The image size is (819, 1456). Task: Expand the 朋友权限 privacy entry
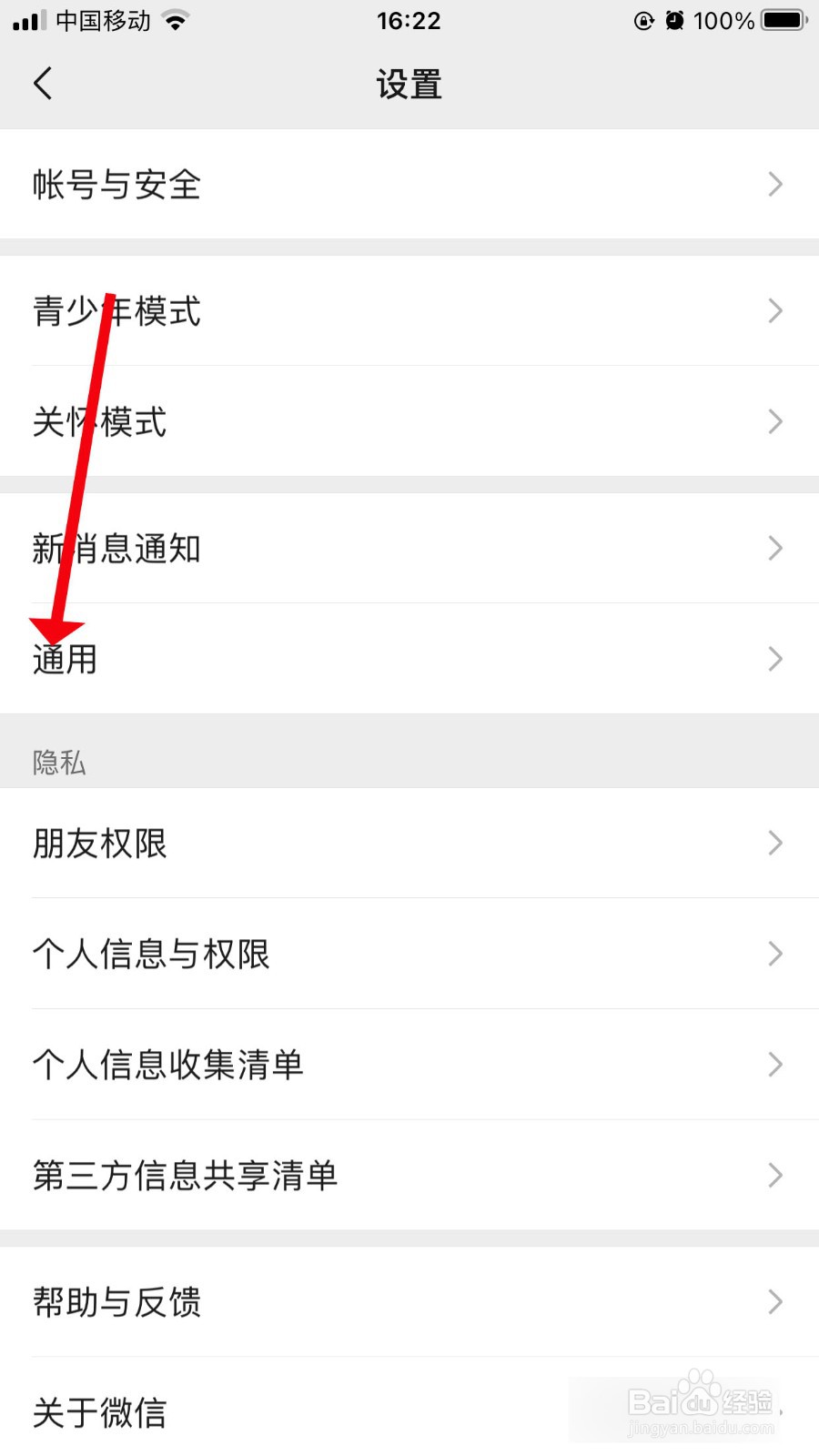[409, 843]
